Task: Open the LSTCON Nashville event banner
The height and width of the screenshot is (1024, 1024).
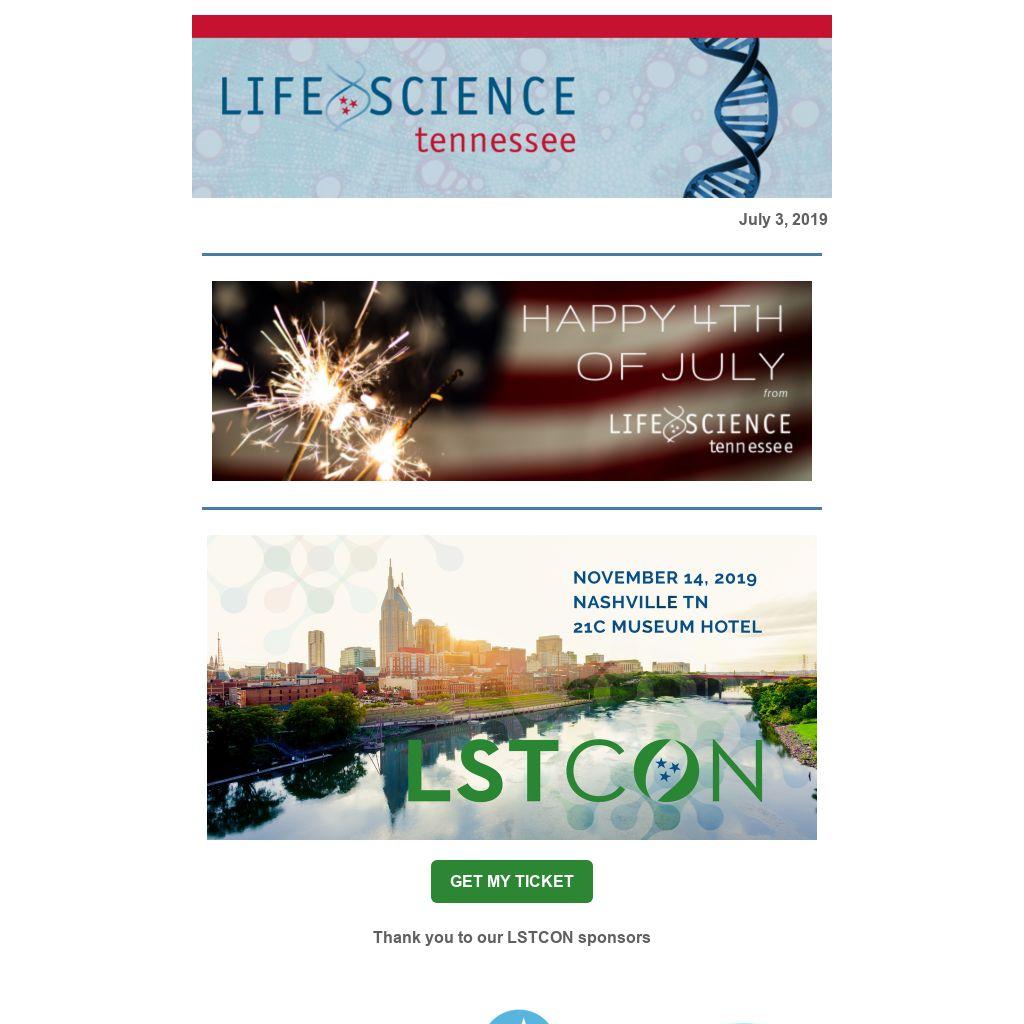Action: [x=511, y=687]
